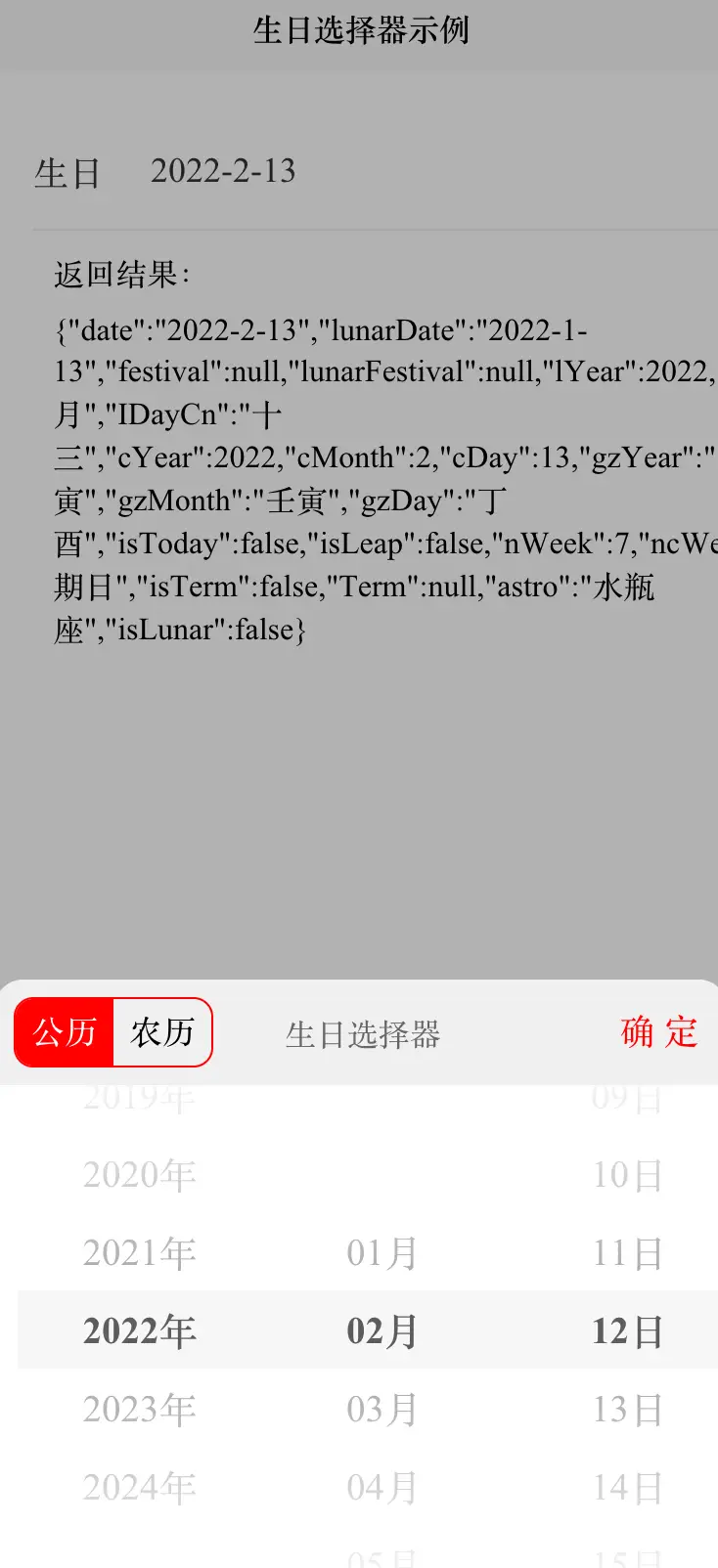The width and height of the screenshot is (718, 1568).
Task: Pick 10日 in the day column
Action: click(x=627, y=1174)
